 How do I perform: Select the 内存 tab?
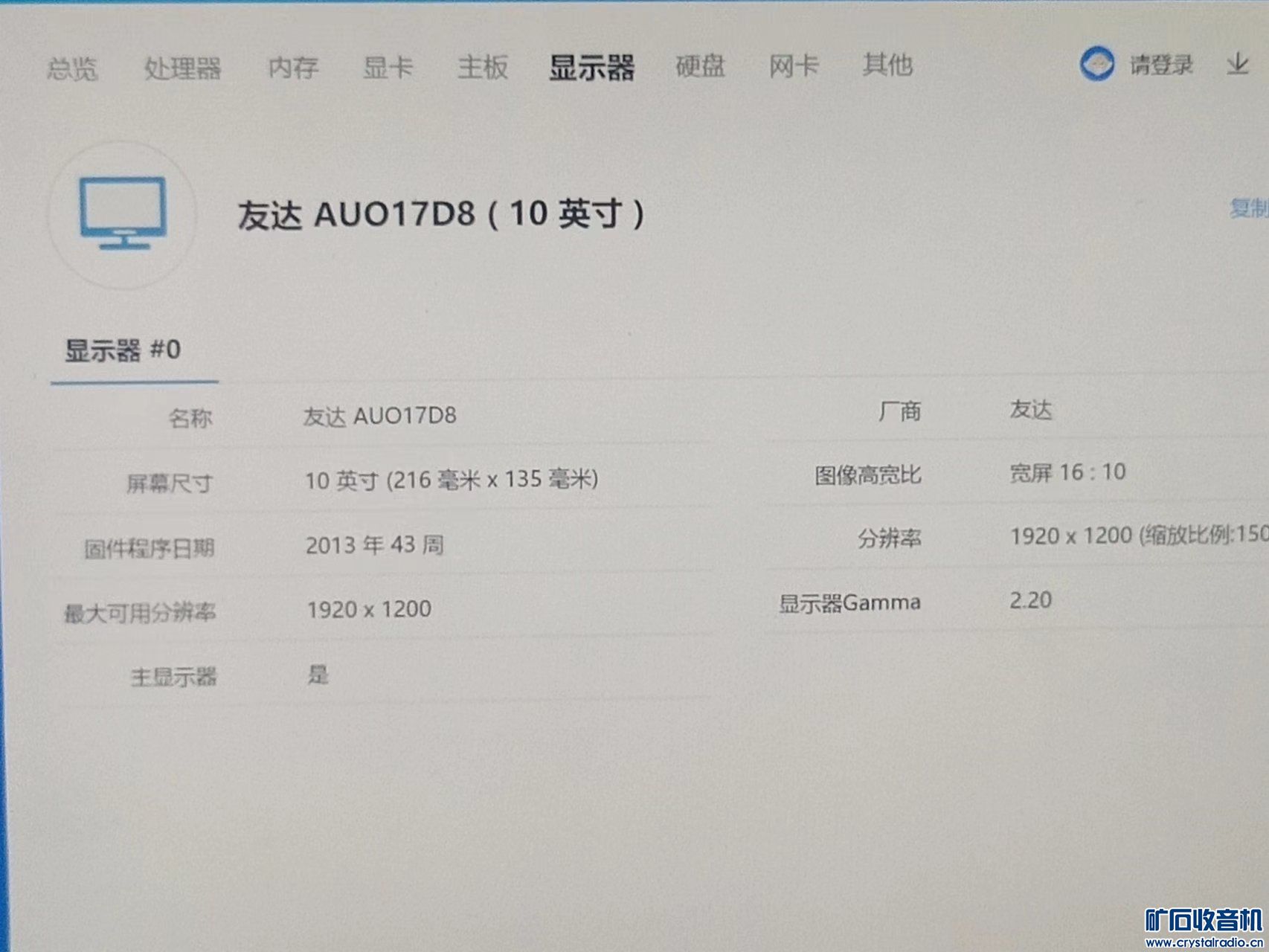tap(293, 68)
